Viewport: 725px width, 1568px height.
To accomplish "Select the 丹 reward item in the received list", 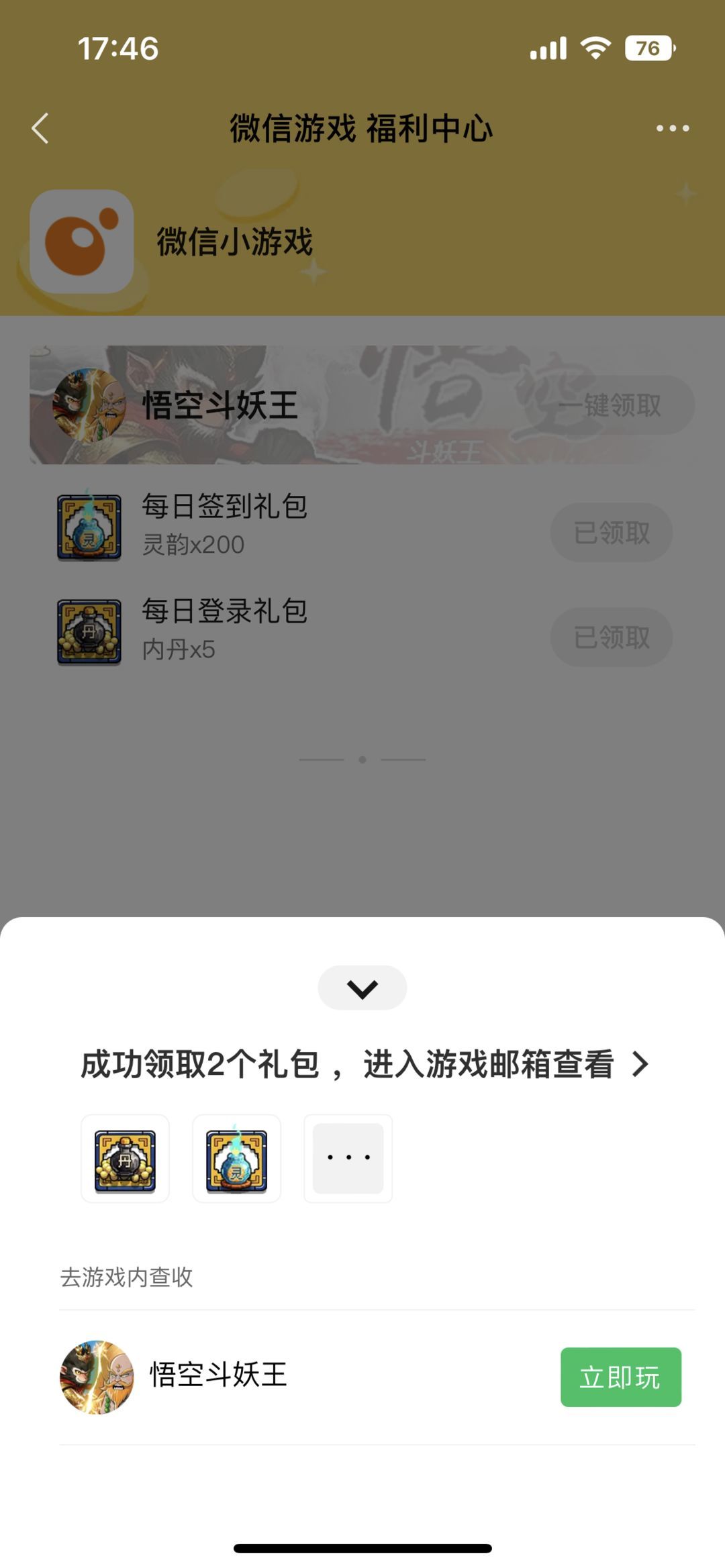I will [125, 1157].
